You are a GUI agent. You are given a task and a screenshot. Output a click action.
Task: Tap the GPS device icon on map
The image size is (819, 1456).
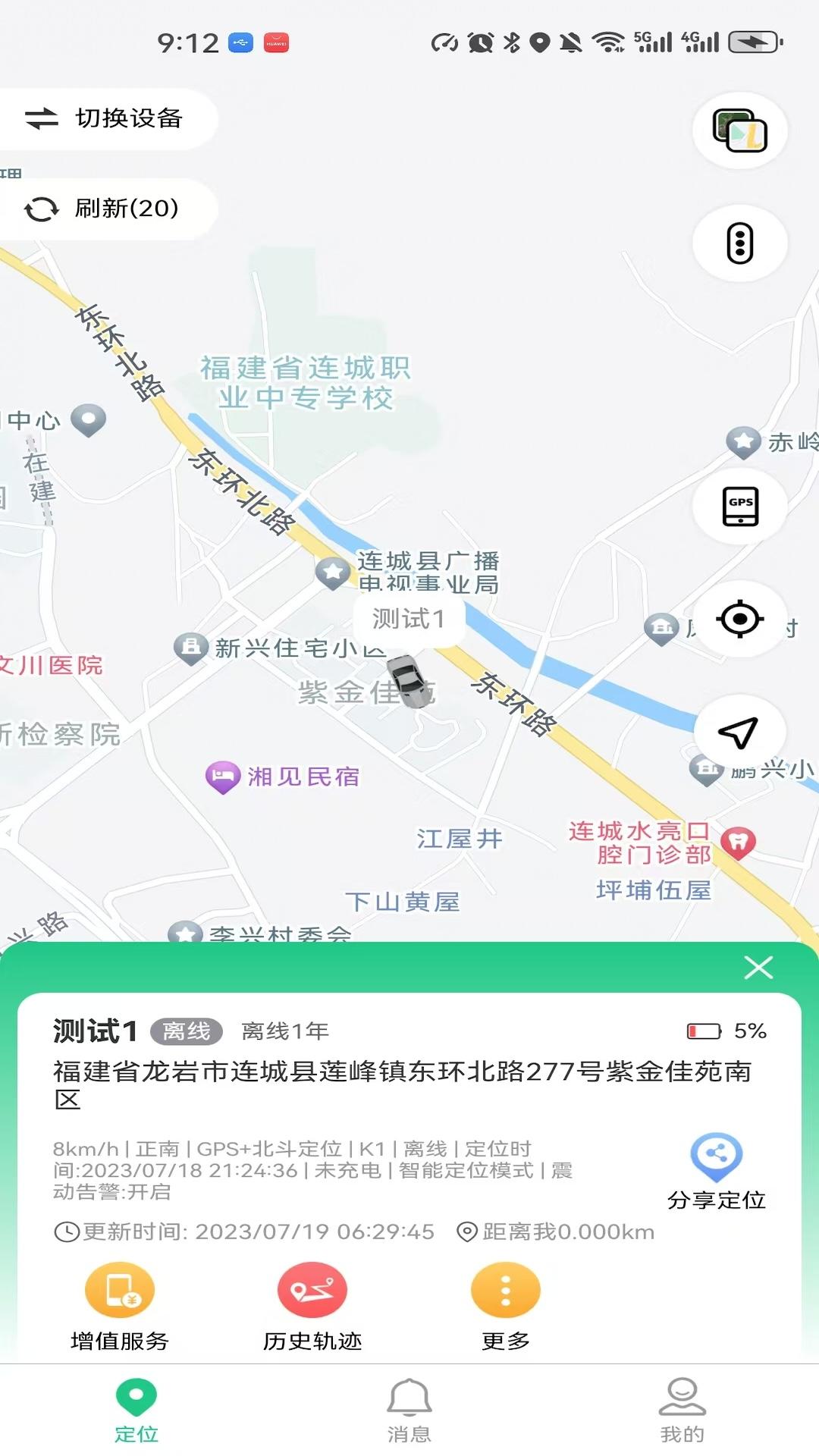pos(740,507)
